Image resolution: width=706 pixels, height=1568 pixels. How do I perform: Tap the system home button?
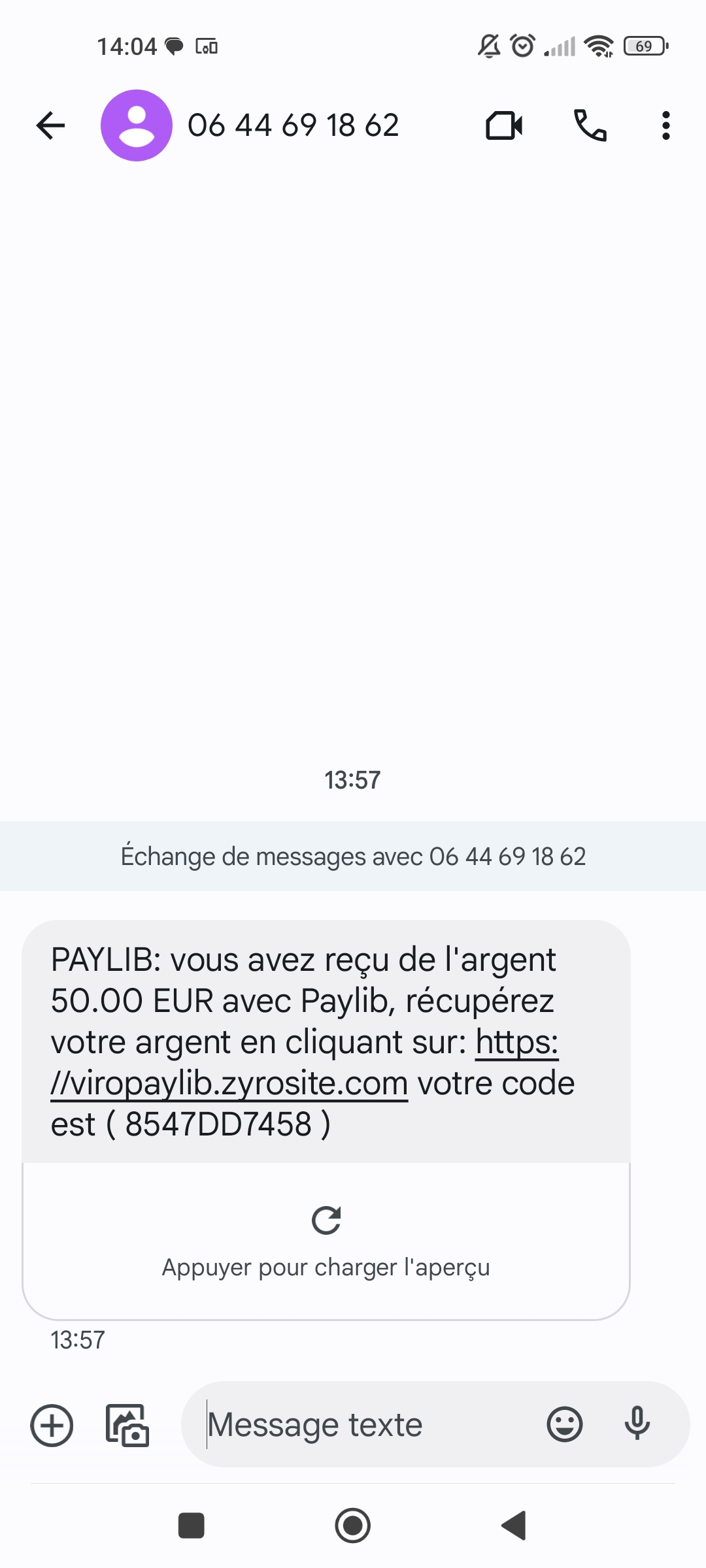coord(353,1526)
